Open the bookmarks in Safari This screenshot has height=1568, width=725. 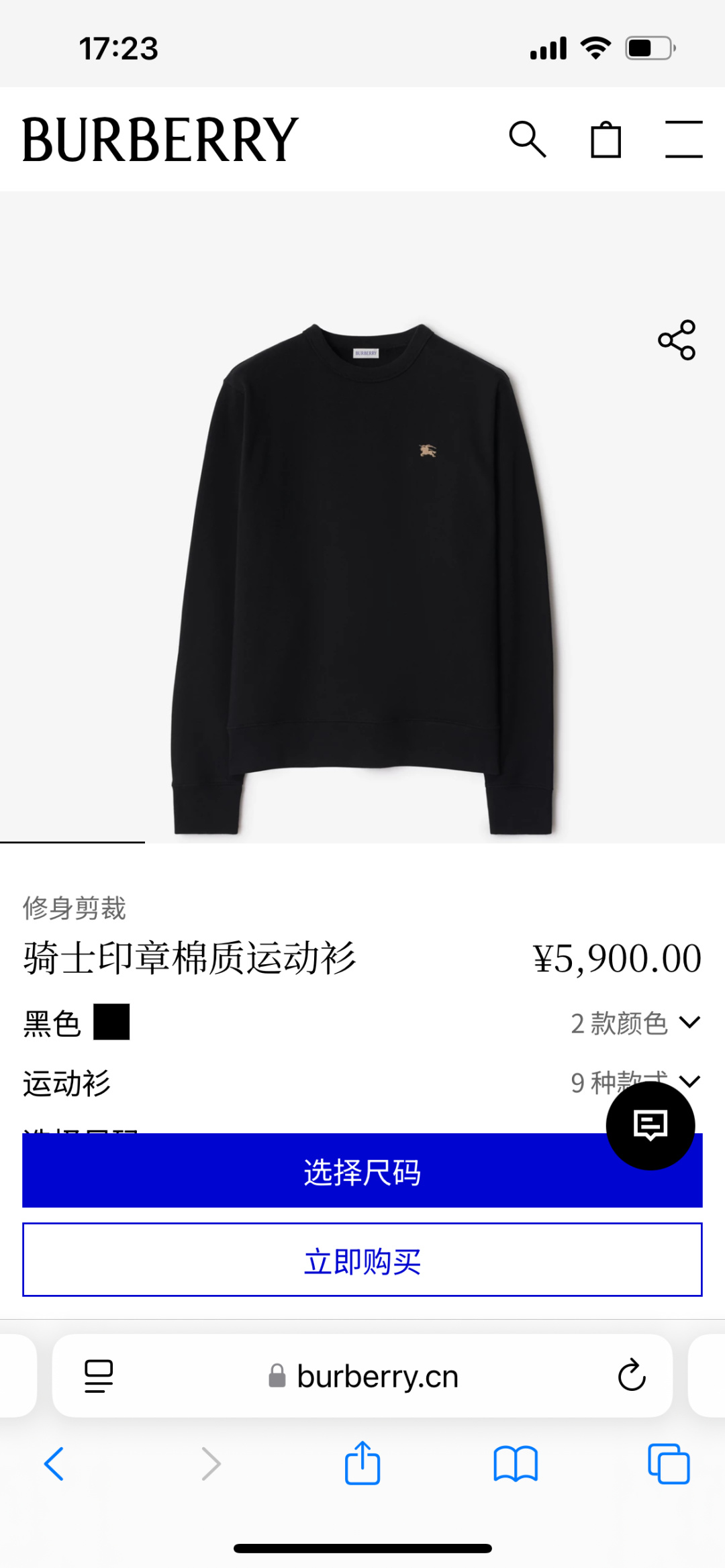pyautogui.click(x=515, y=1464)
